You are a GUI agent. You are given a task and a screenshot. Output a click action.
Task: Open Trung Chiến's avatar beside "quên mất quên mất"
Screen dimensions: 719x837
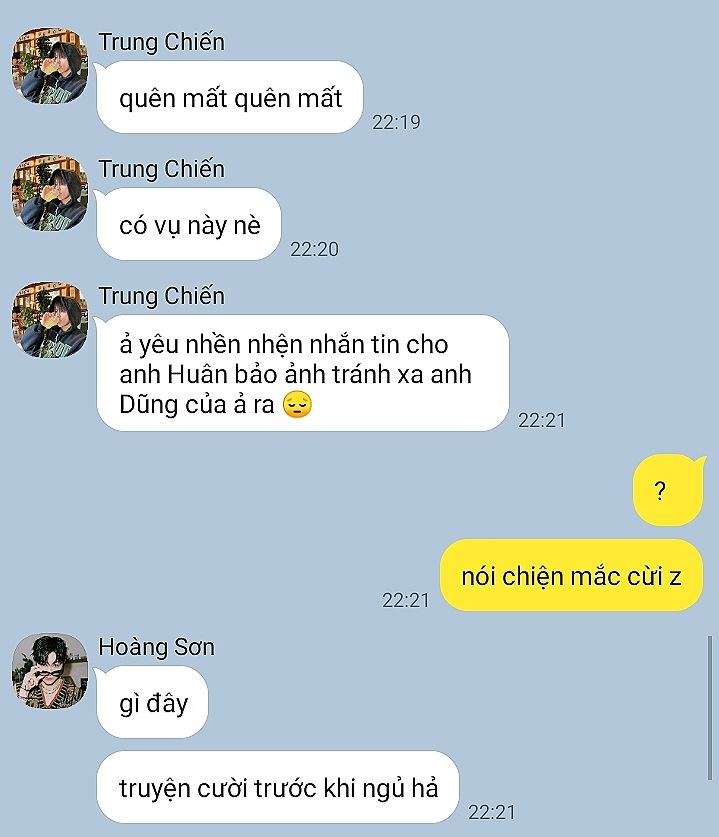click(50, 66)
